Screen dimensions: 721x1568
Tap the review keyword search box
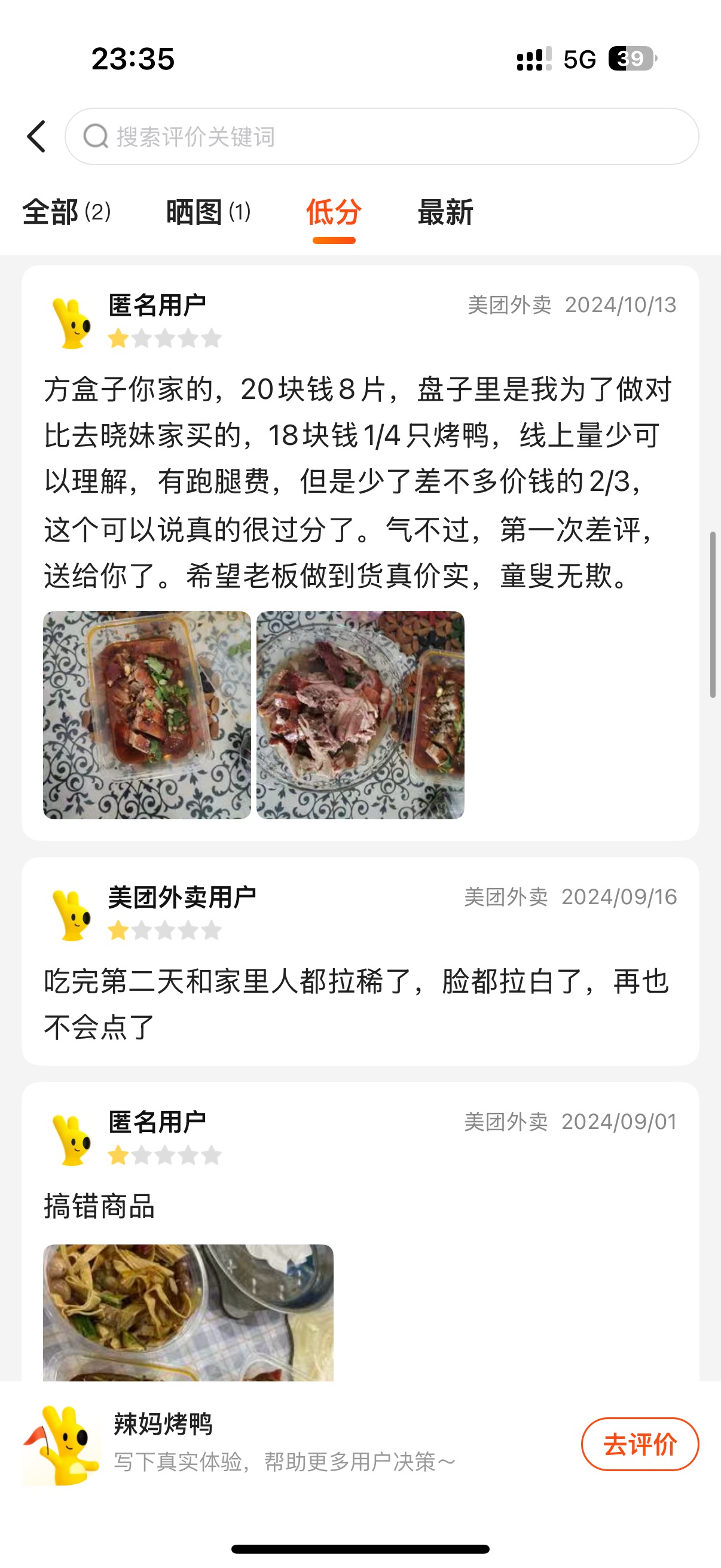click(381, 136)
